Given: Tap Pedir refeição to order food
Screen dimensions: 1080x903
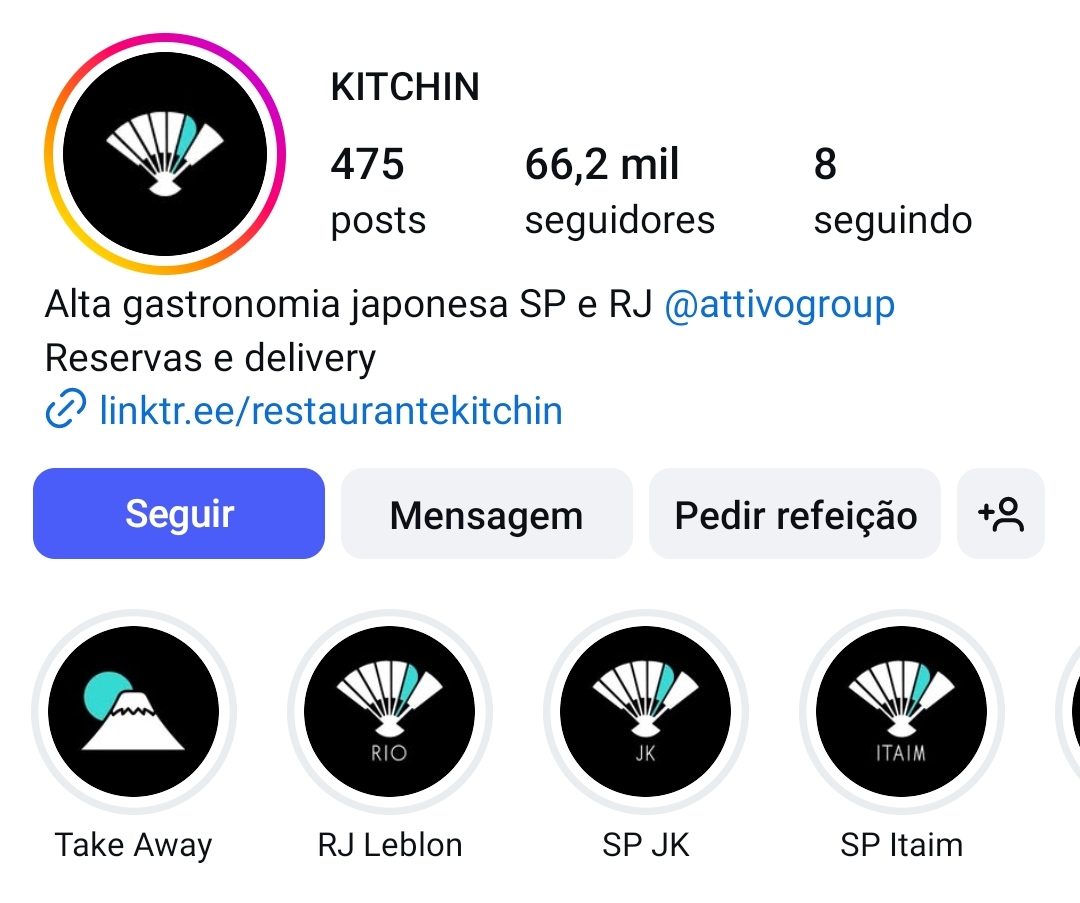Looking at the screenshot, I should (x=795, y=514).
